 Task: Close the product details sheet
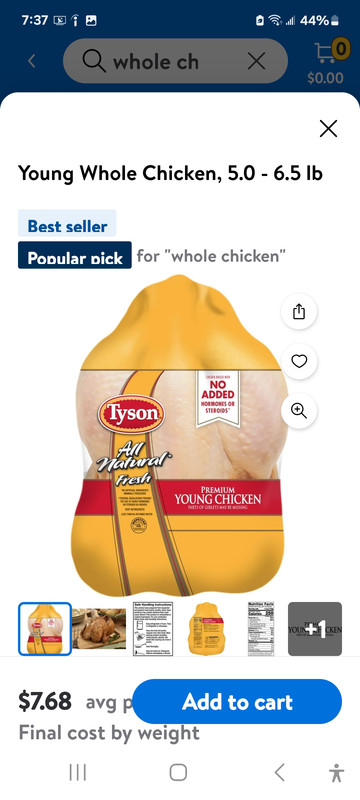tap(328, 129)
